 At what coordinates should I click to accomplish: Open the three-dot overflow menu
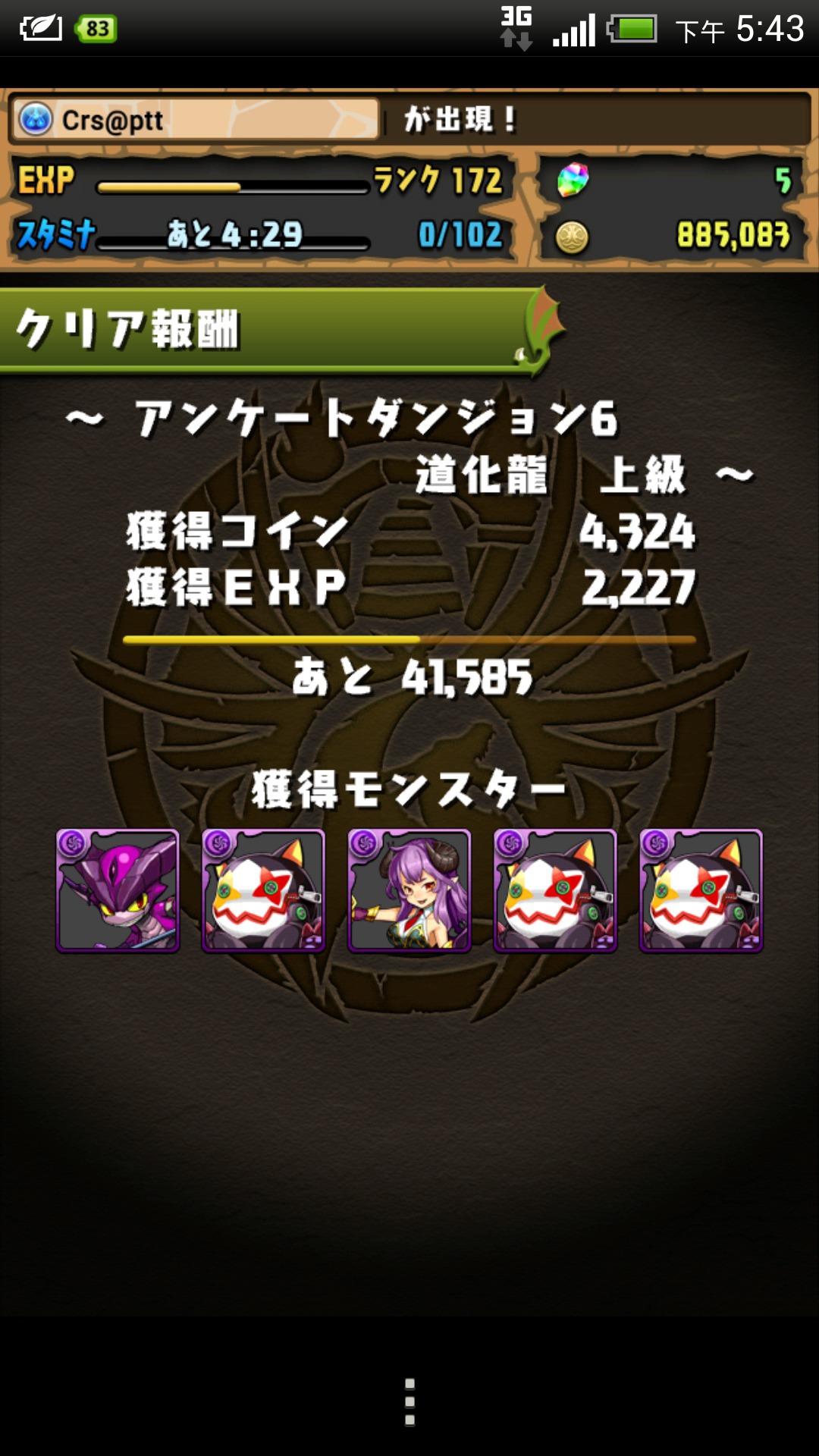point(409,1402)
